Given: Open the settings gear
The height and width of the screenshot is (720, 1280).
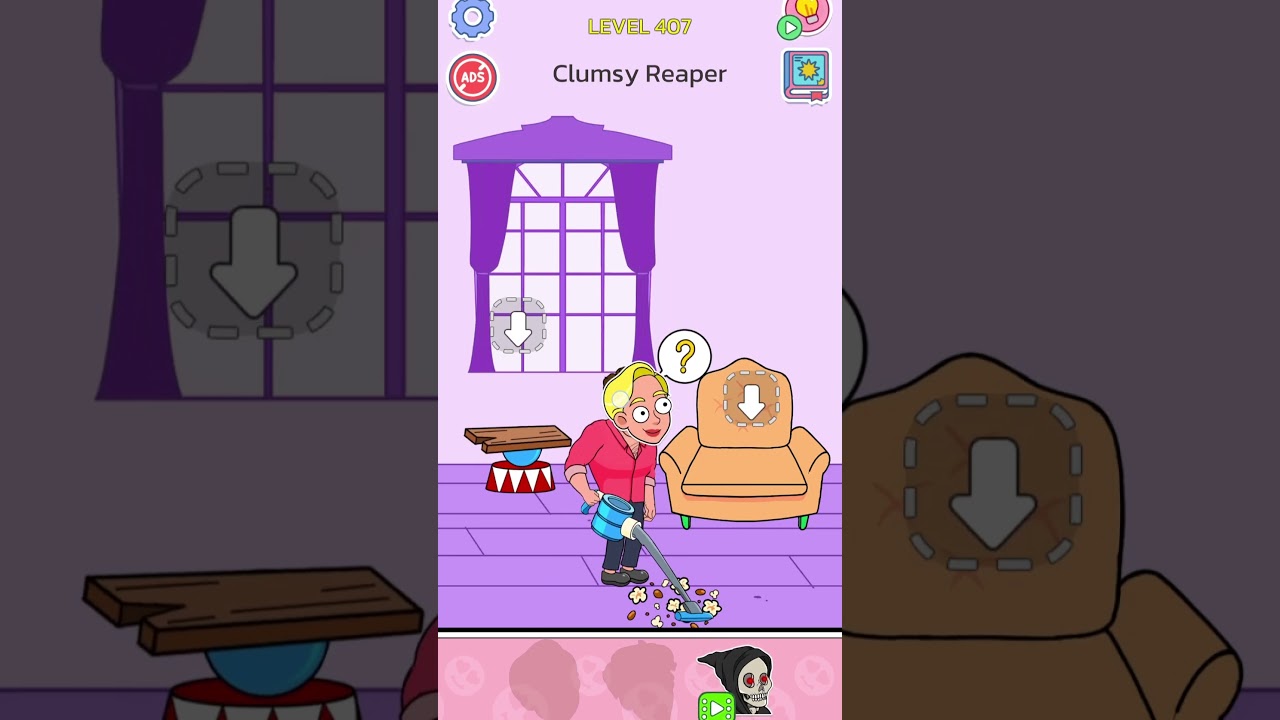Looking at the screenshot, I should tap(473, 17).
